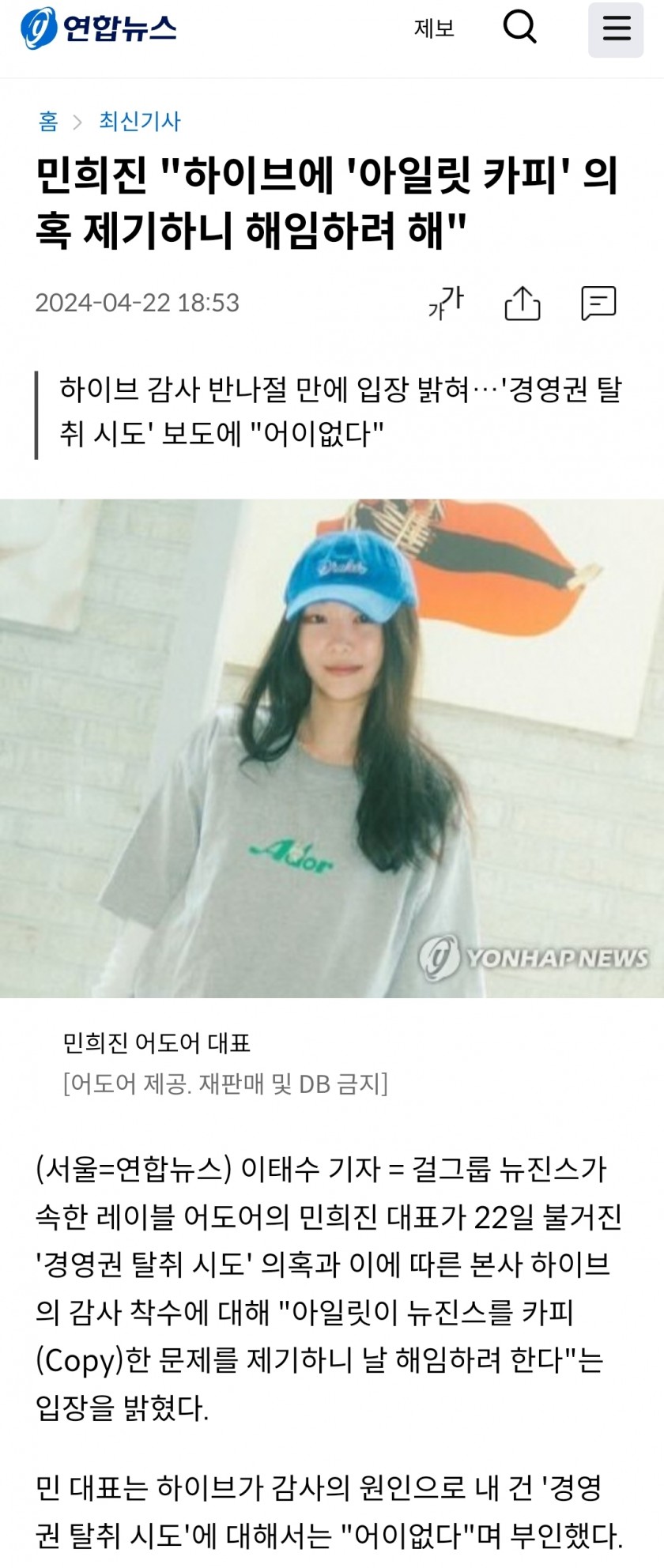Open the hamburger menu
Screen dimensions: 664x1568
tap(616, 29)
